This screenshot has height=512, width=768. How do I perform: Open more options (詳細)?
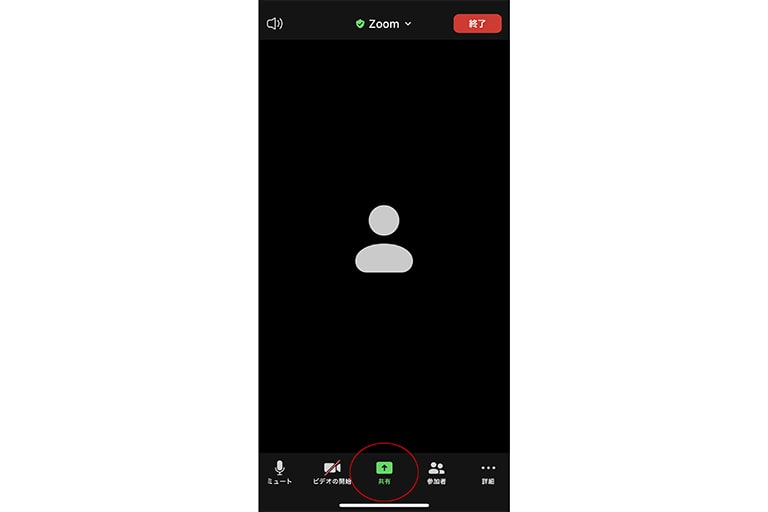point(488,472)
